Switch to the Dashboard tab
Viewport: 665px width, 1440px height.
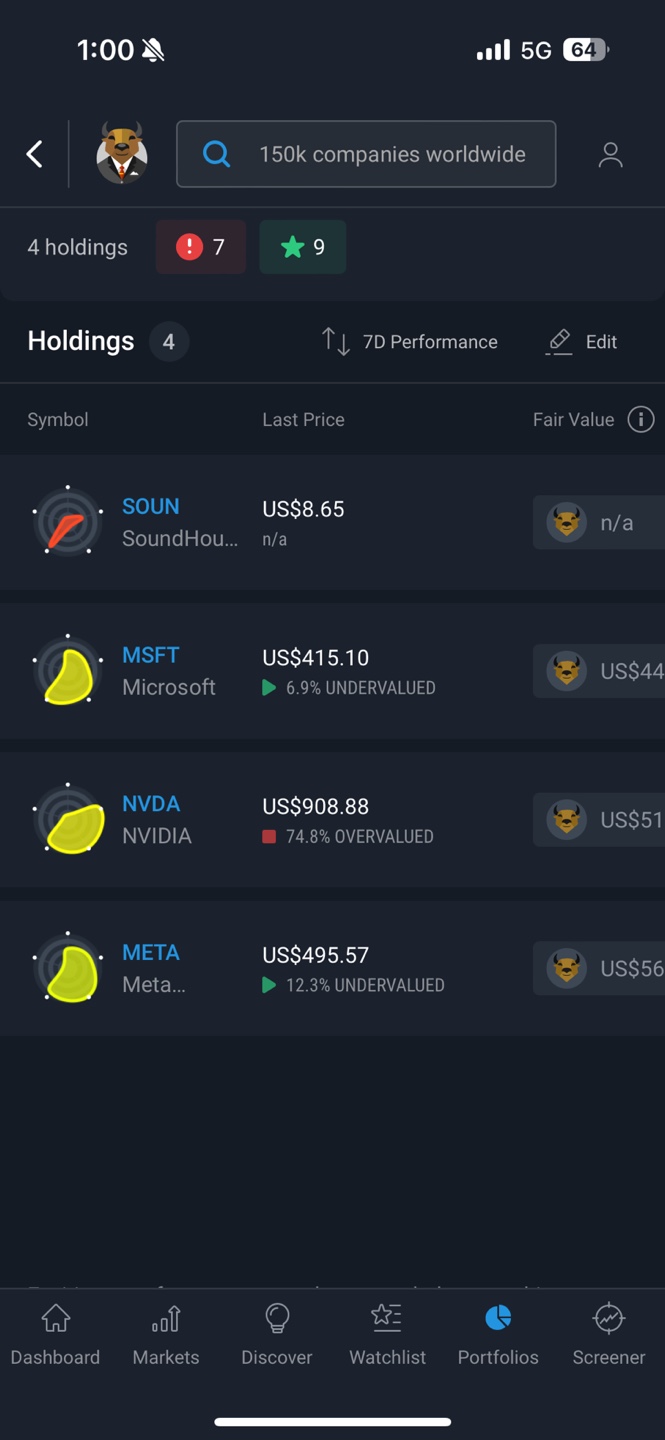55,1335
